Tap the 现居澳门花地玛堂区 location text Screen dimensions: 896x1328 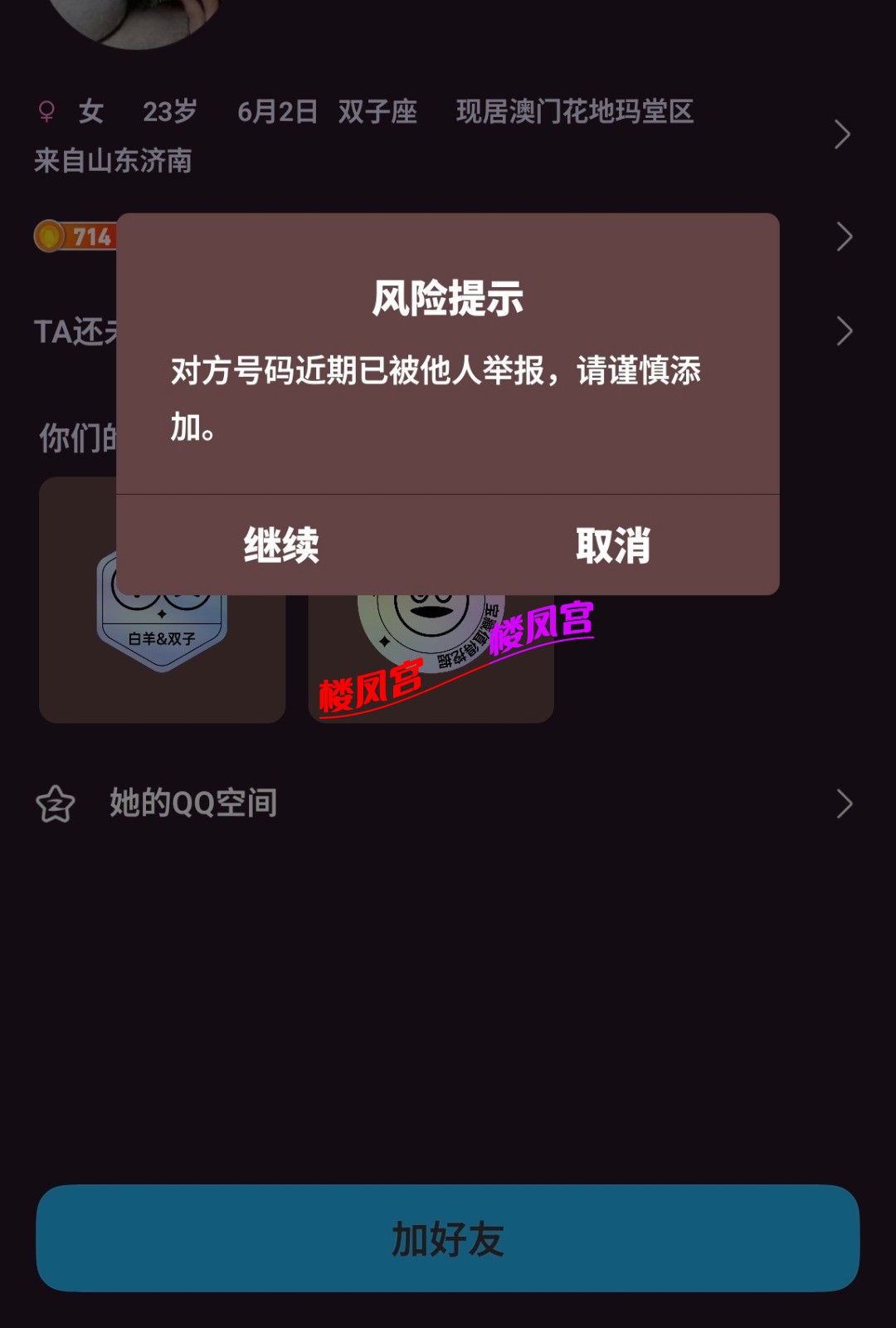[x=577, y=111]
